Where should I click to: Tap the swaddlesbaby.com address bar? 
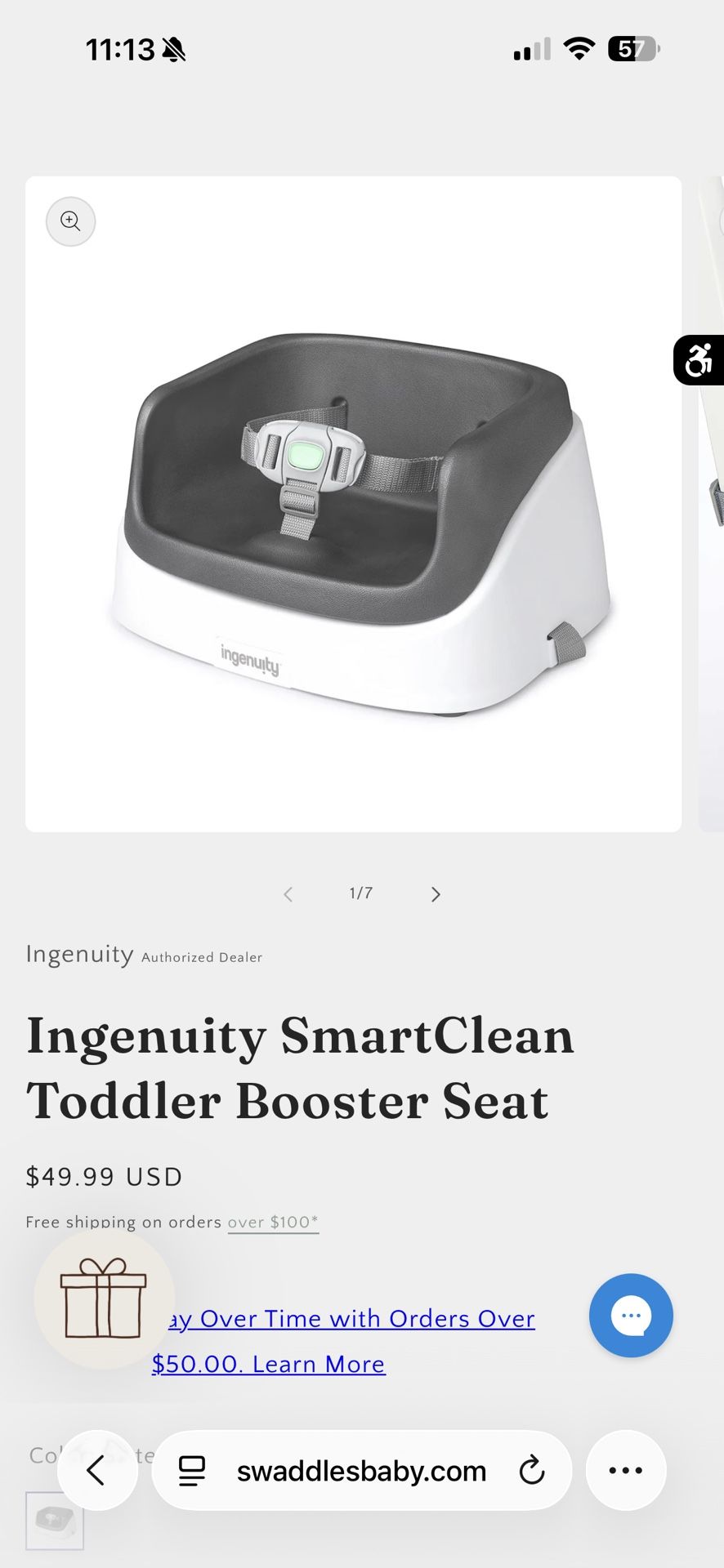(x=361, y=1472)
